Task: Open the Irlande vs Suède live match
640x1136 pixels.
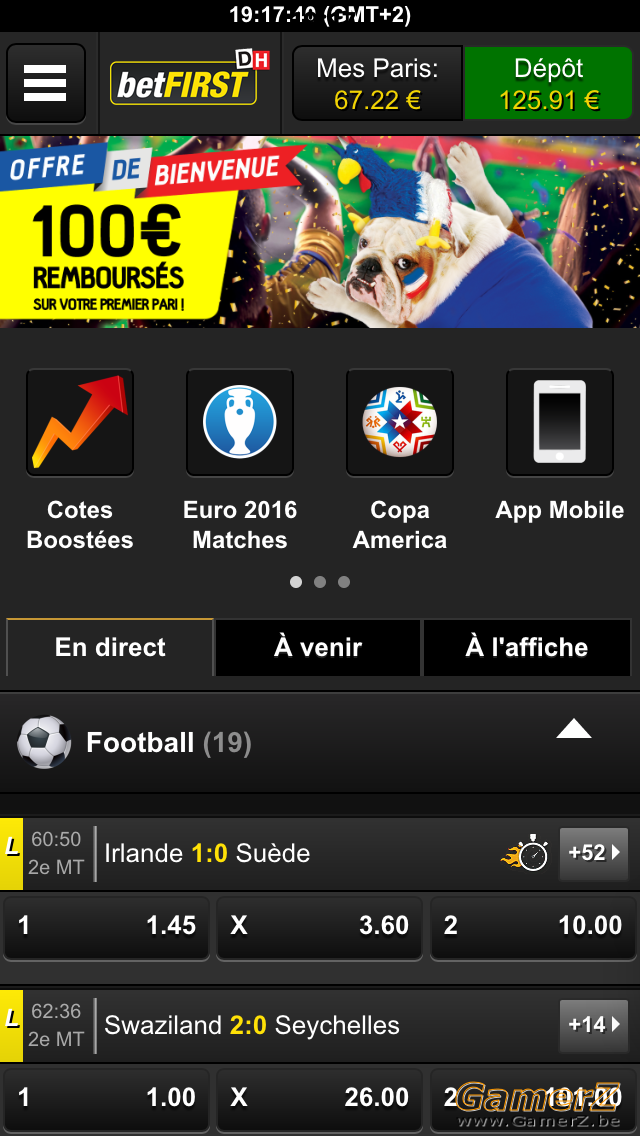Action: click(x=207, y=853)
